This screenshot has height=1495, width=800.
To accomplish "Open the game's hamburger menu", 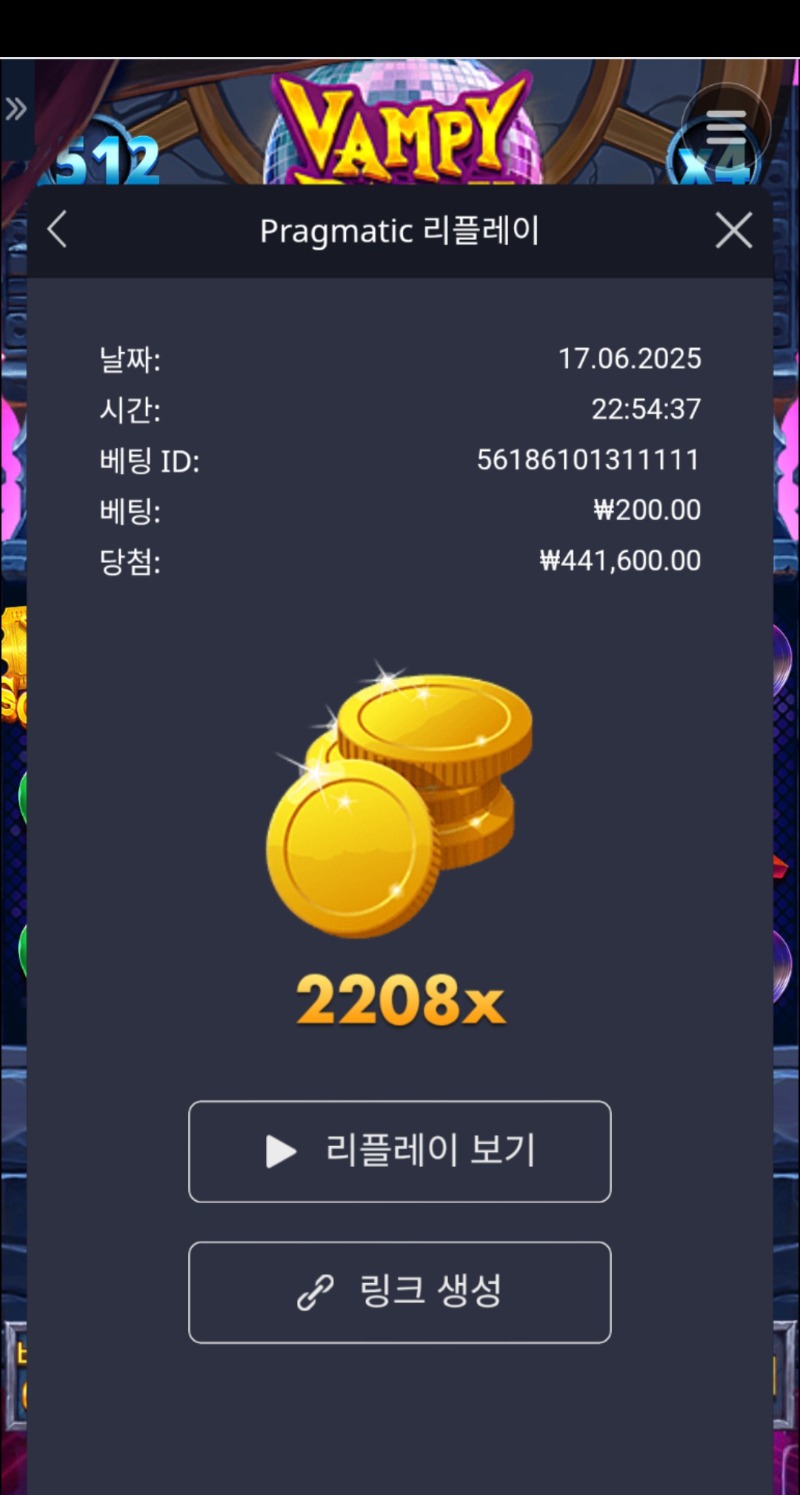I will [726, 126].
